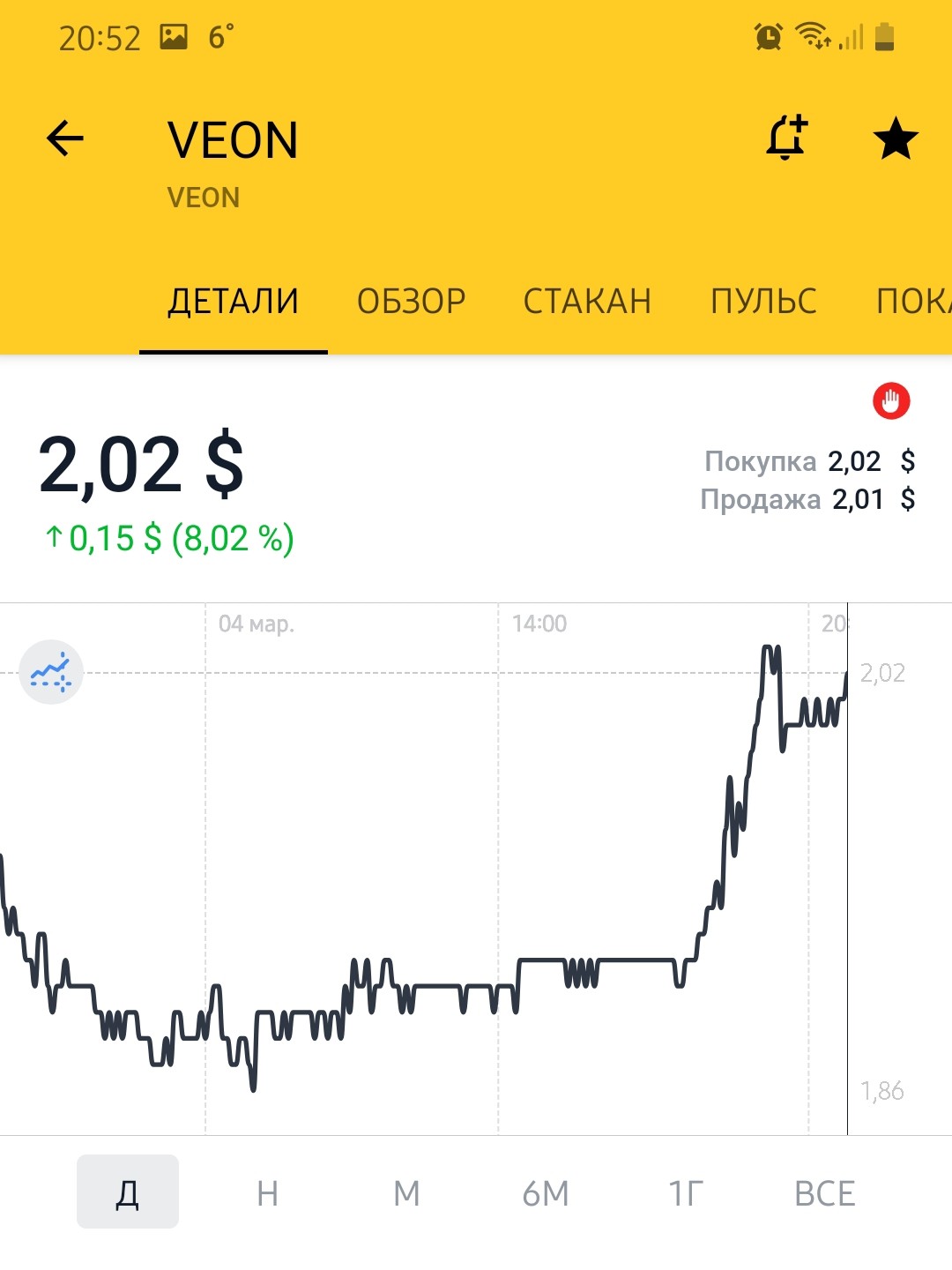Screen dimensions: 952x1270
Task: Select the Д day chart period
Action: tap(128, 1192)
